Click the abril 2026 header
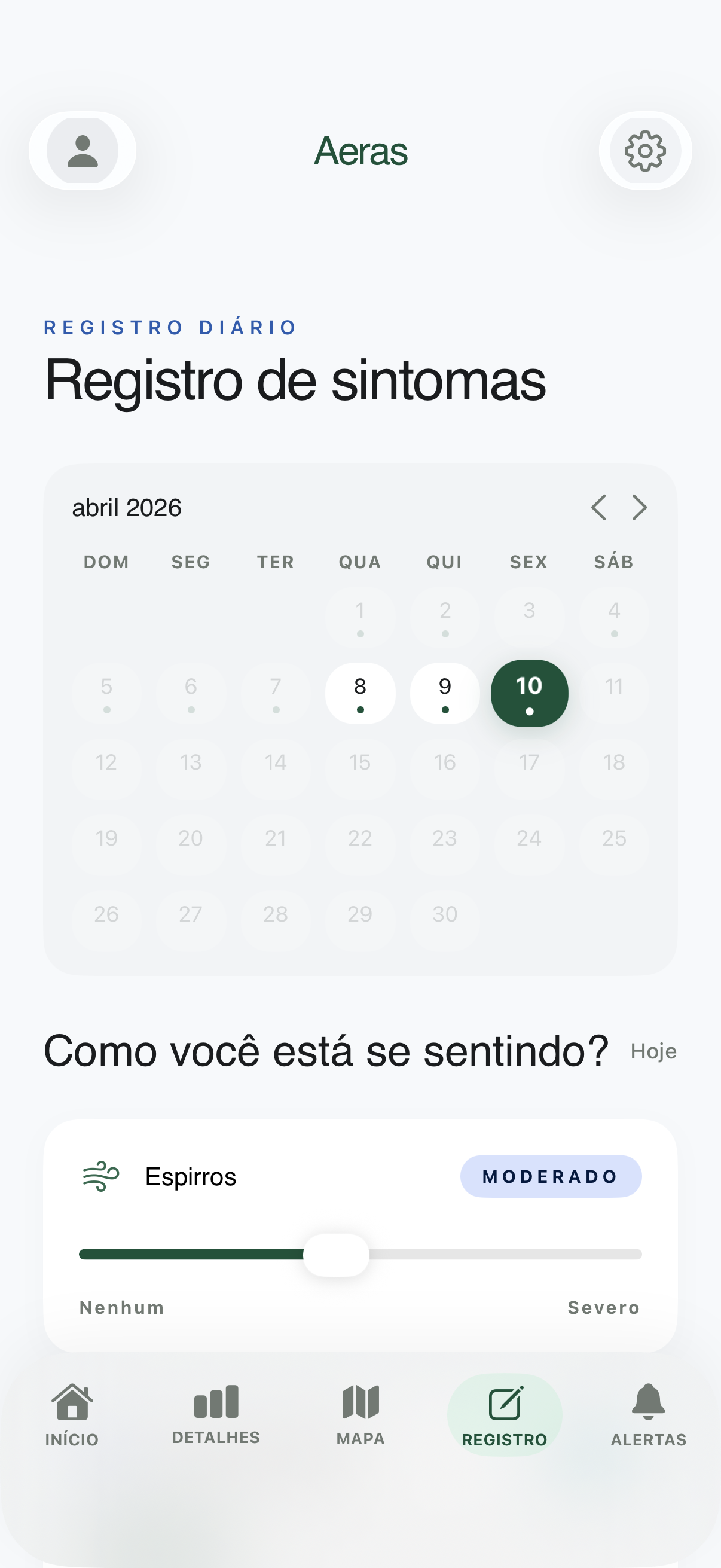The height and width of the screenshot is (1568, 721). [127, 507]
